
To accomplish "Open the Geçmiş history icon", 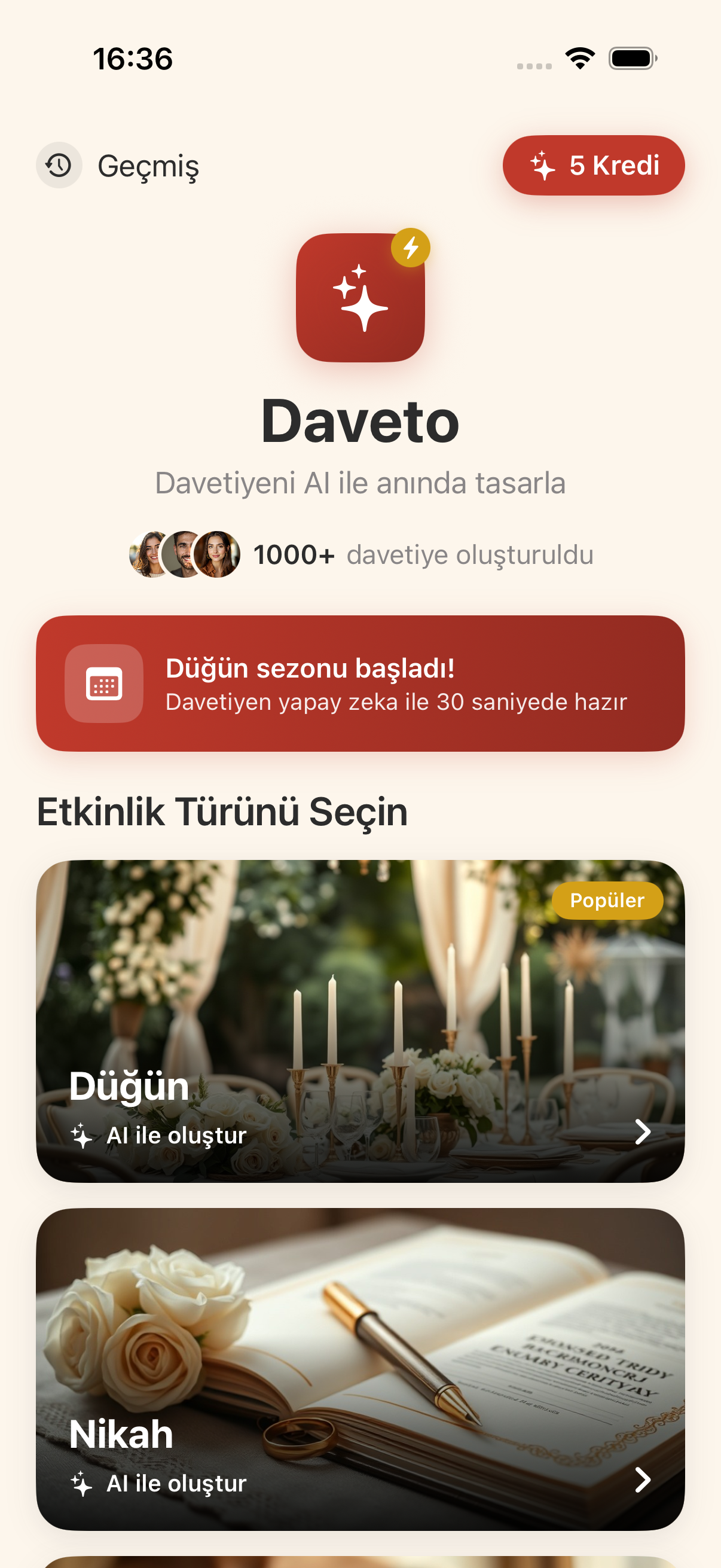I will pyautogui.click(x=59, y=165).
